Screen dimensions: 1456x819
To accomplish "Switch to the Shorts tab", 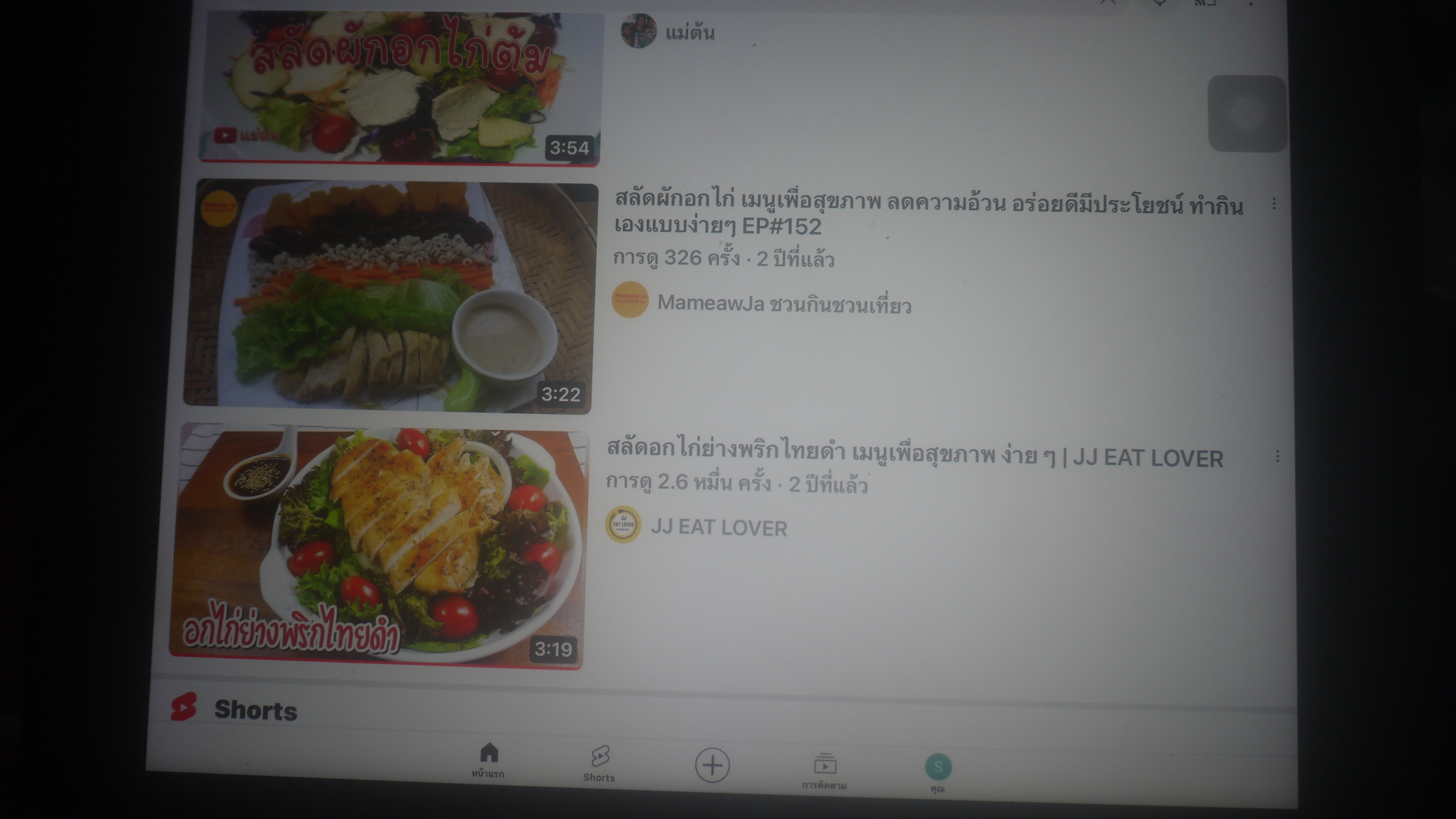I will tap(599, 764).
